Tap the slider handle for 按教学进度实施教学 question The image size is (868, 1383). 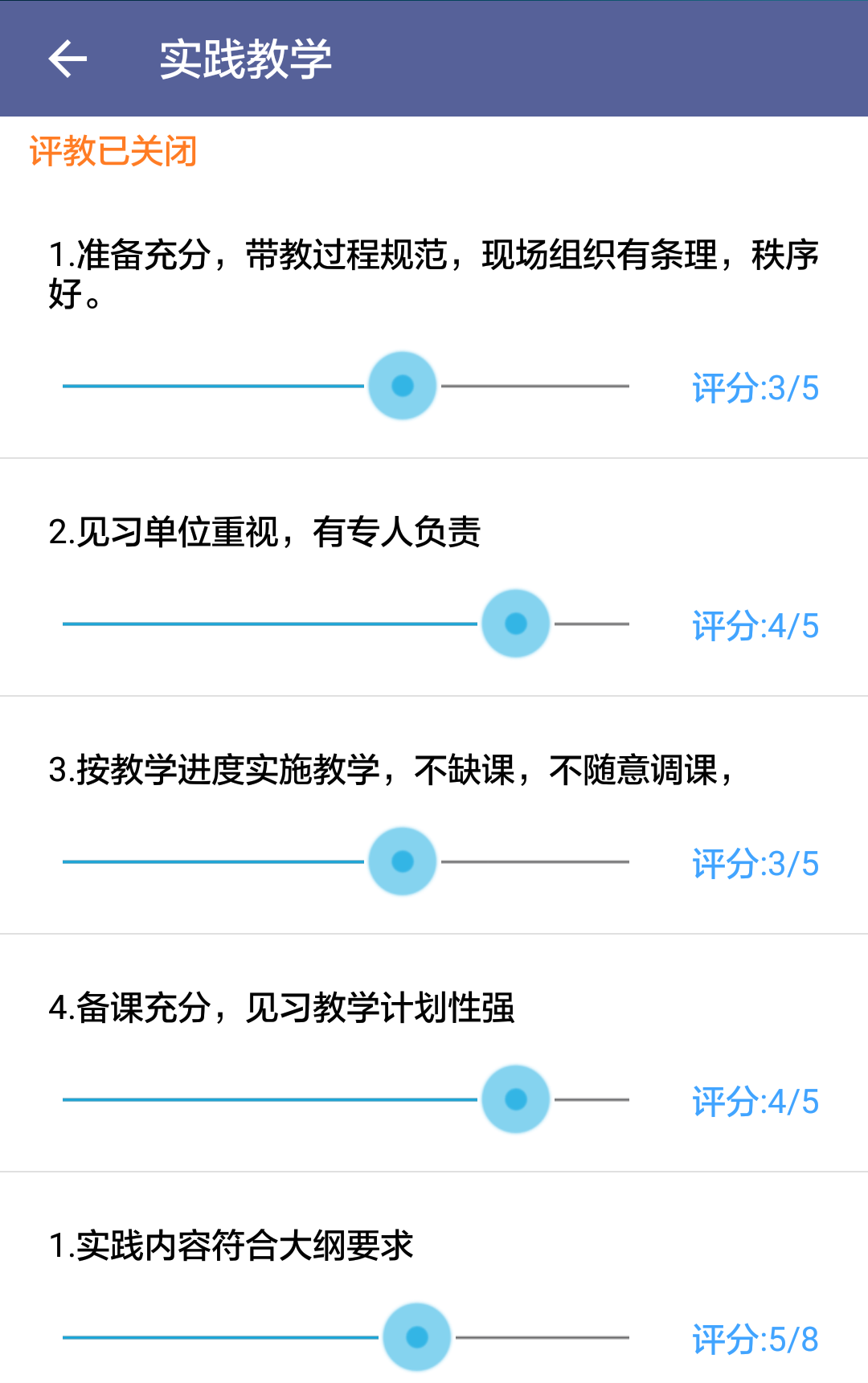tap(403, 861)
